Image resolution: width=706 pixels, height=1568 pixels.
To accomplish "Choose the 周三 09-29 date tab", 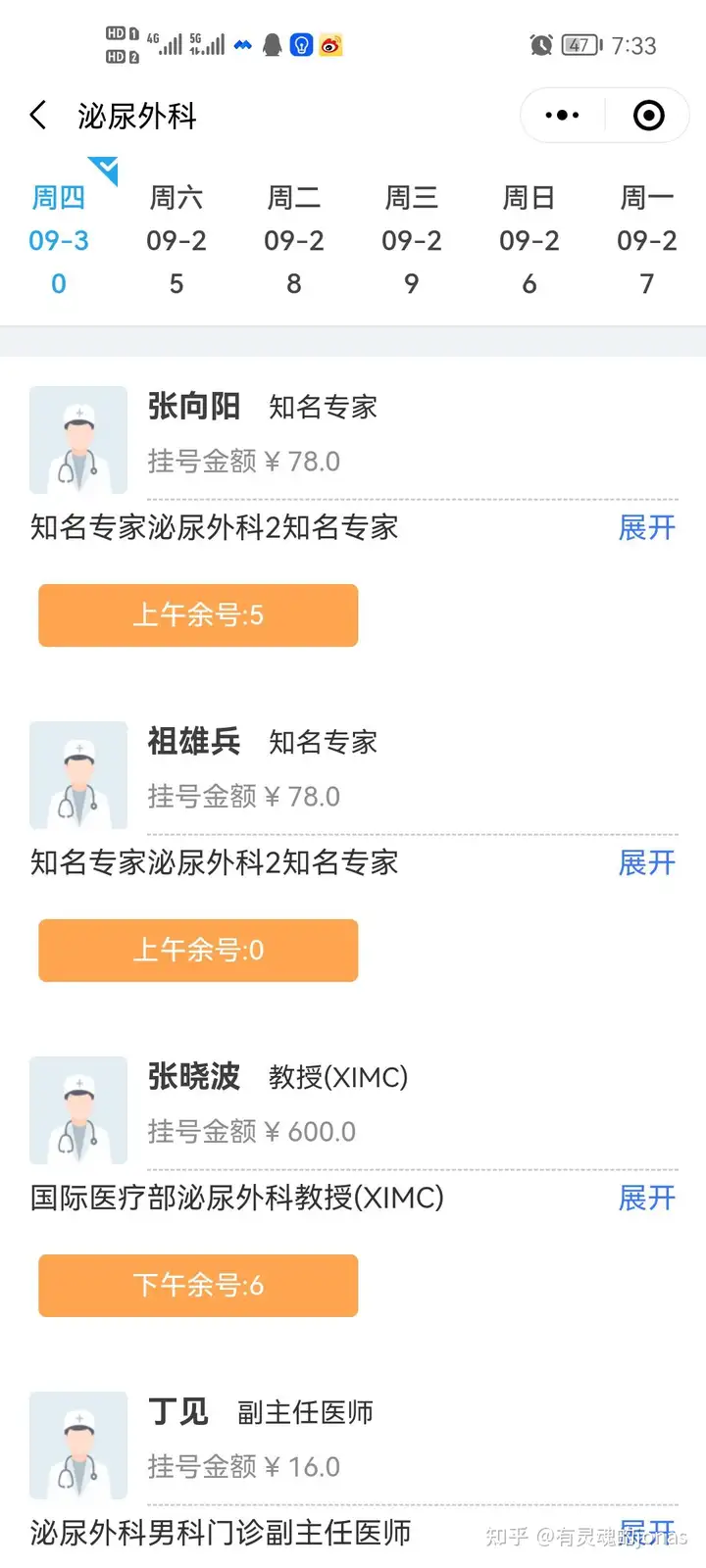I will click(412, 241).
